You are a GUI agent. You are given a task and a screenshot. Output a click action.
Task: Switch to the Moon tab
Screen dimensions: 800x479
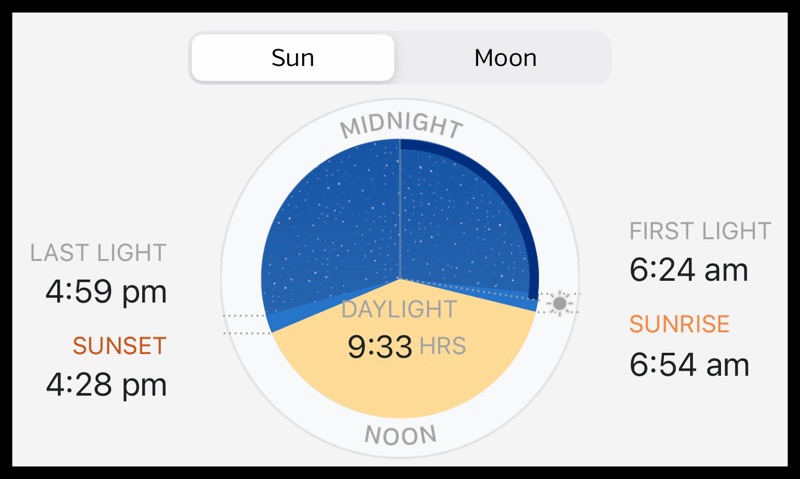pyautogui.click(x=504, y=58)
